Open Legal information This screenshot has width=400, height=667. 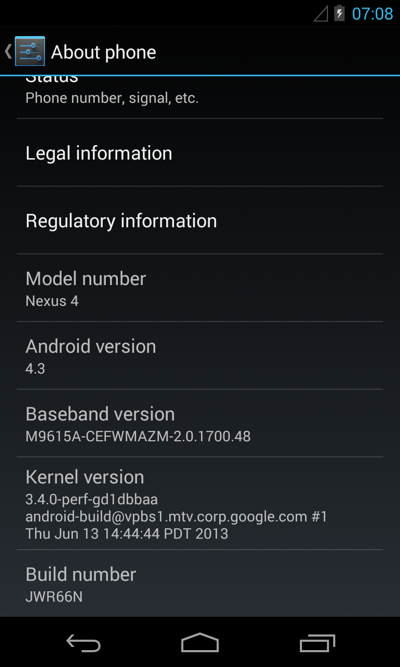(200, 153)
